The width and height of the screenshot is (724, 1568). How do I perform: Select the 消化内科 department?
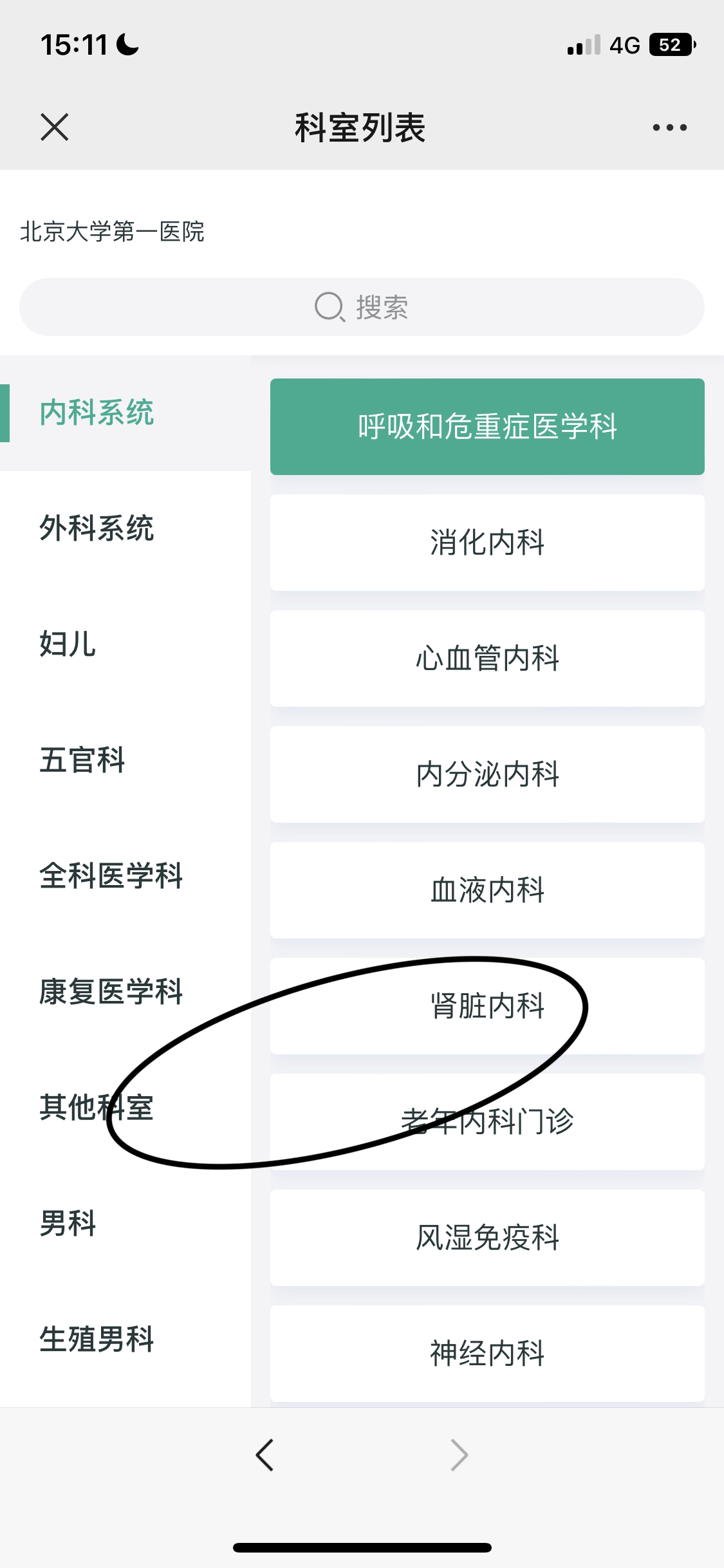pyautogui.click(x=487, y=543)
